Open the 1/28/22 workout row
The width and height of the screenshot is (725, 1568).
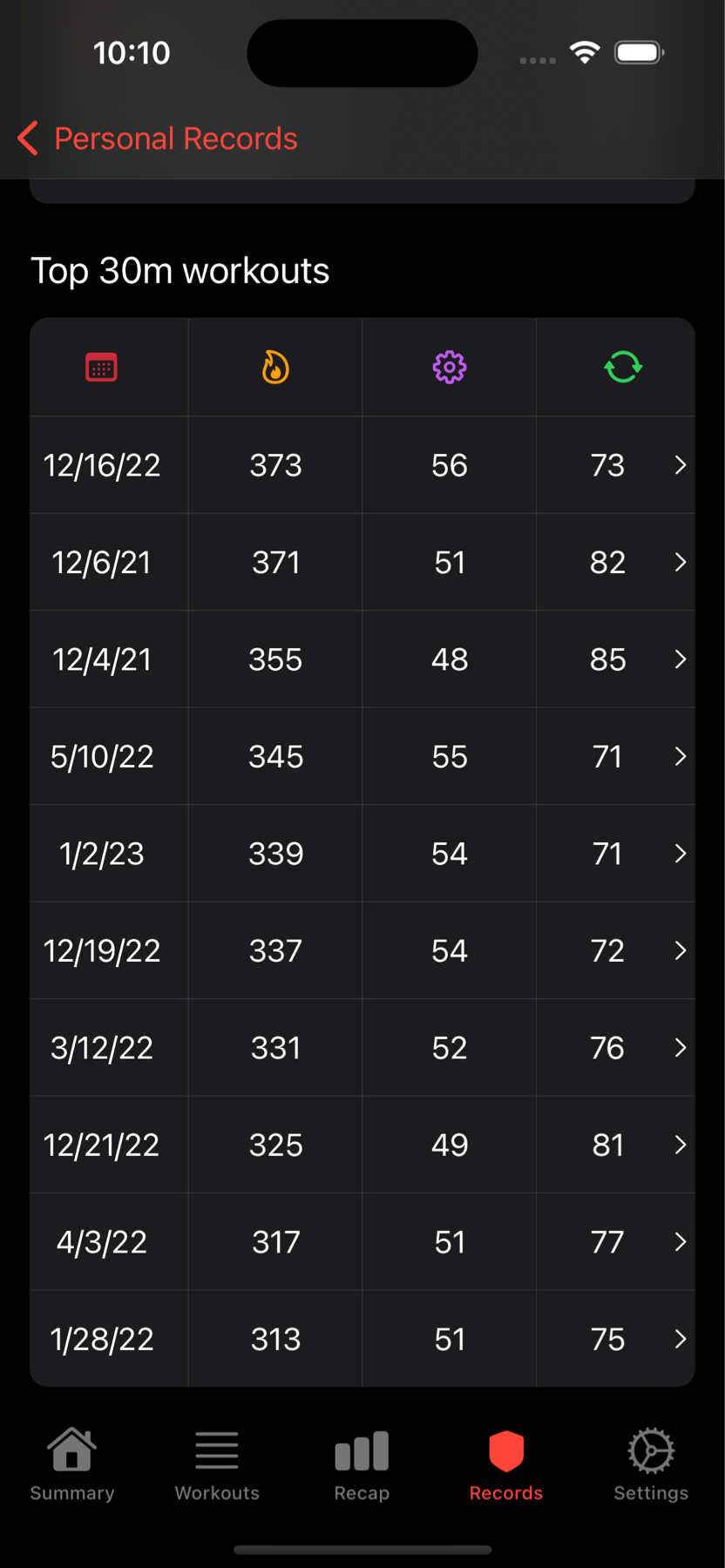(x=362, y=1339)
